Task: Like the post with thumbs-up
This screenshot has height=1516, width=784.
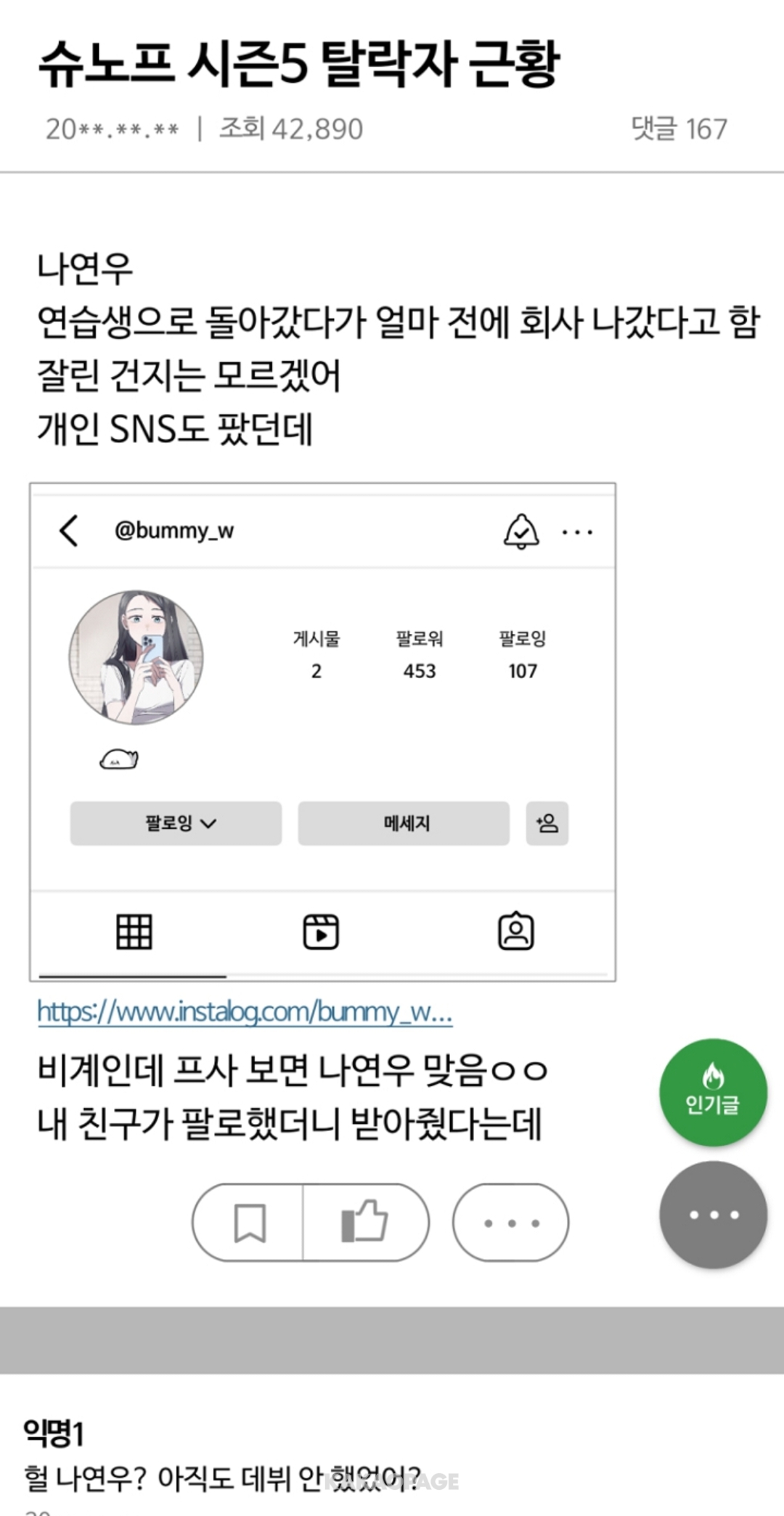Action: click(x=365, y=1223)
